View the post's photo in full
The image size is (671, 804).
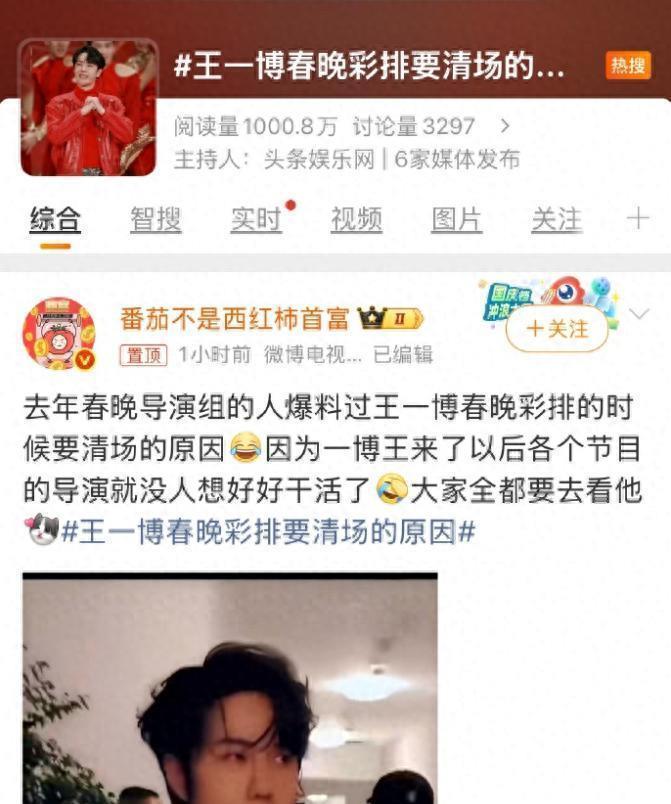(230, 688)
